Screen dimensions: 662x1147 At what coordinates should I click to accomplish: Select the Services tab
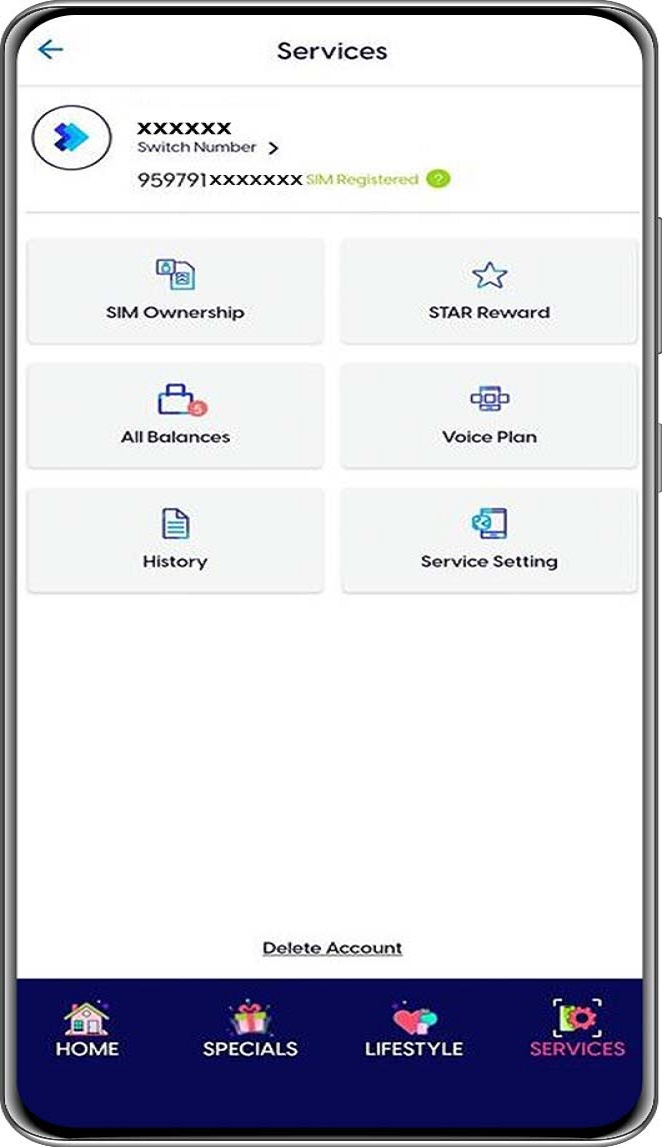(x=577, y=1030)
